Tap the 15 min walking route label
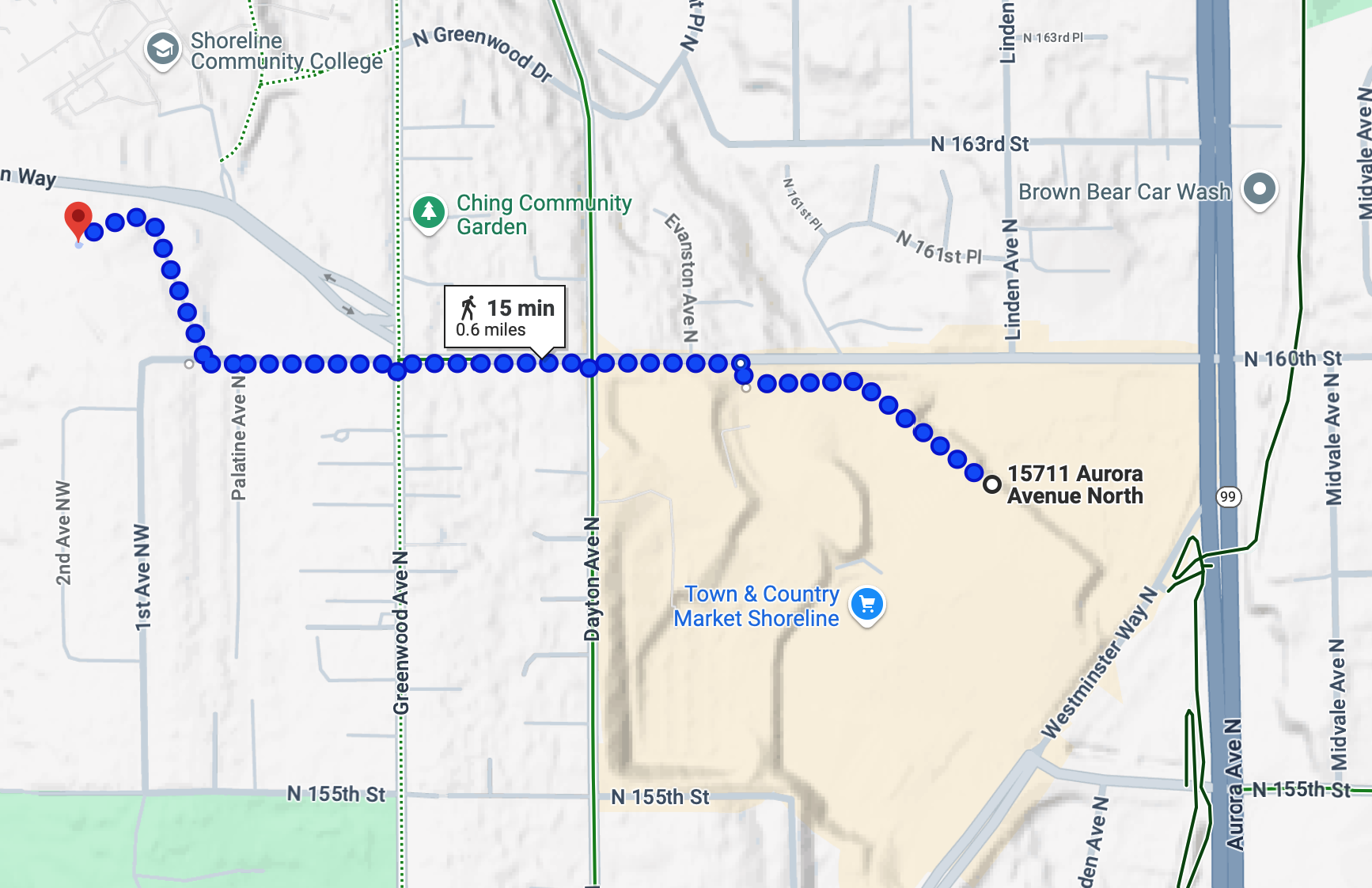Screen dimensions: 1372x888 tap(505, 317)
